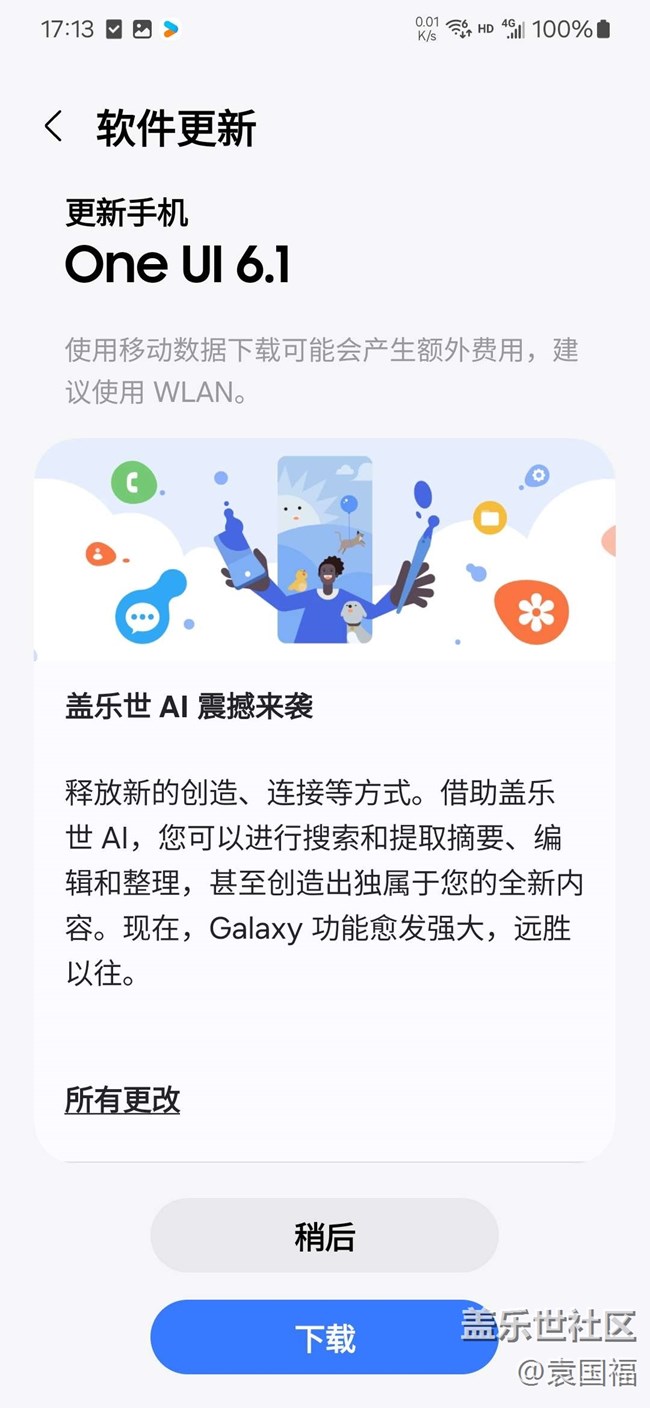Go back from 软件更新 page
Screen dimensions: 650x1408
click(54, 127)
